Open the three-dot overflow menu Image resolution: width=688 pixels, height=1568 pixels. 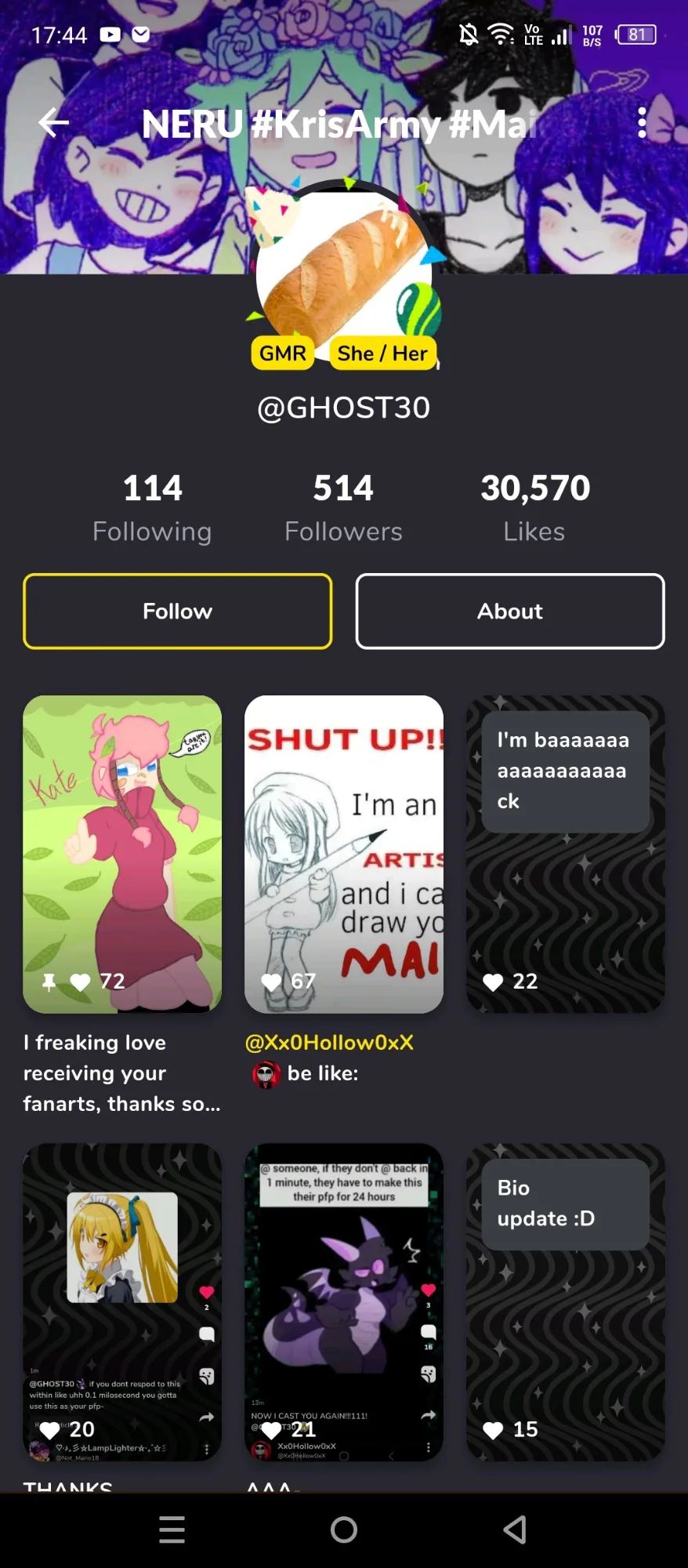click(642, 123)
